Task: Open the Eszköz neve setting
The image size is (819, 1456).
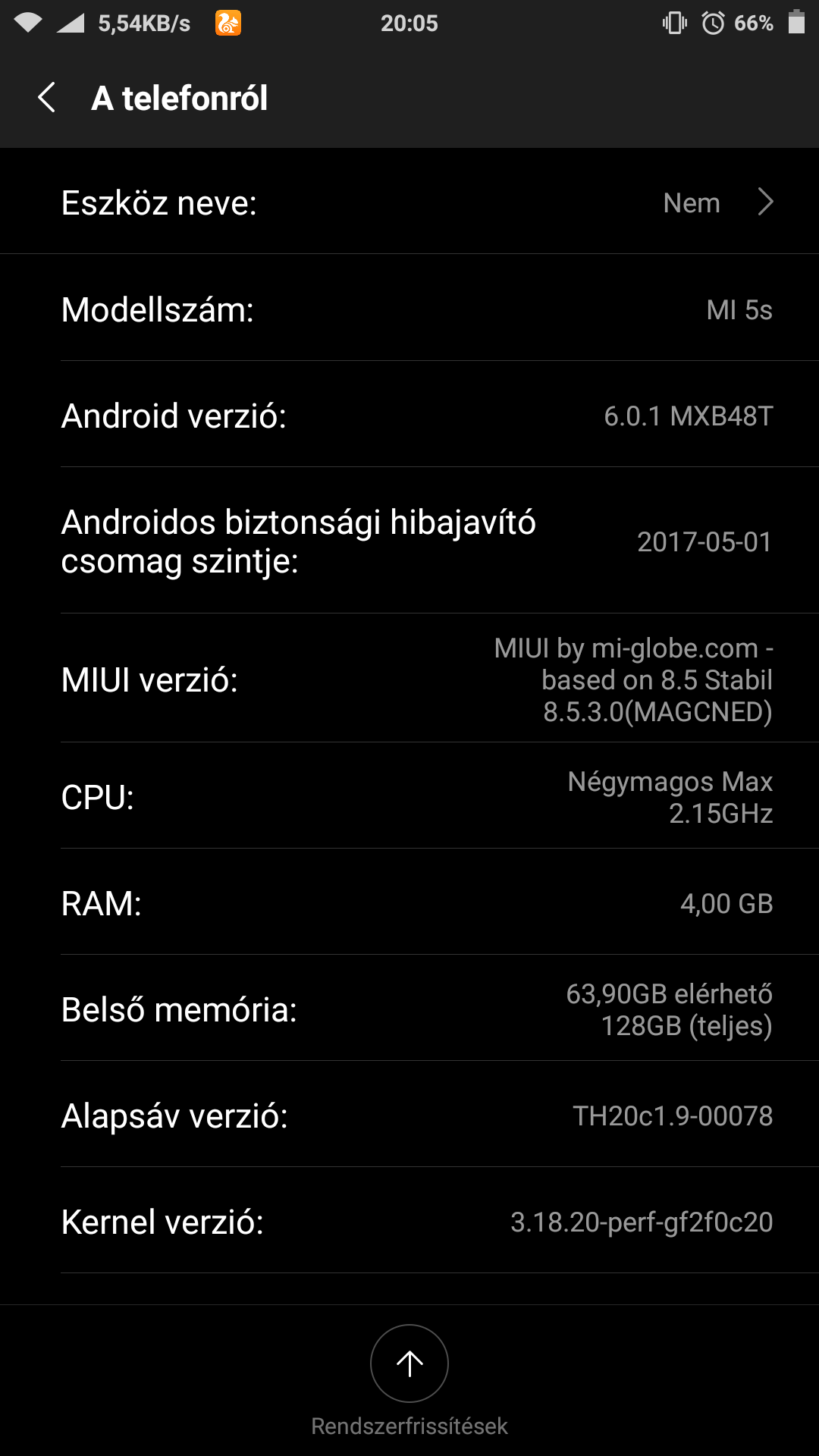Action: (409, 202)
